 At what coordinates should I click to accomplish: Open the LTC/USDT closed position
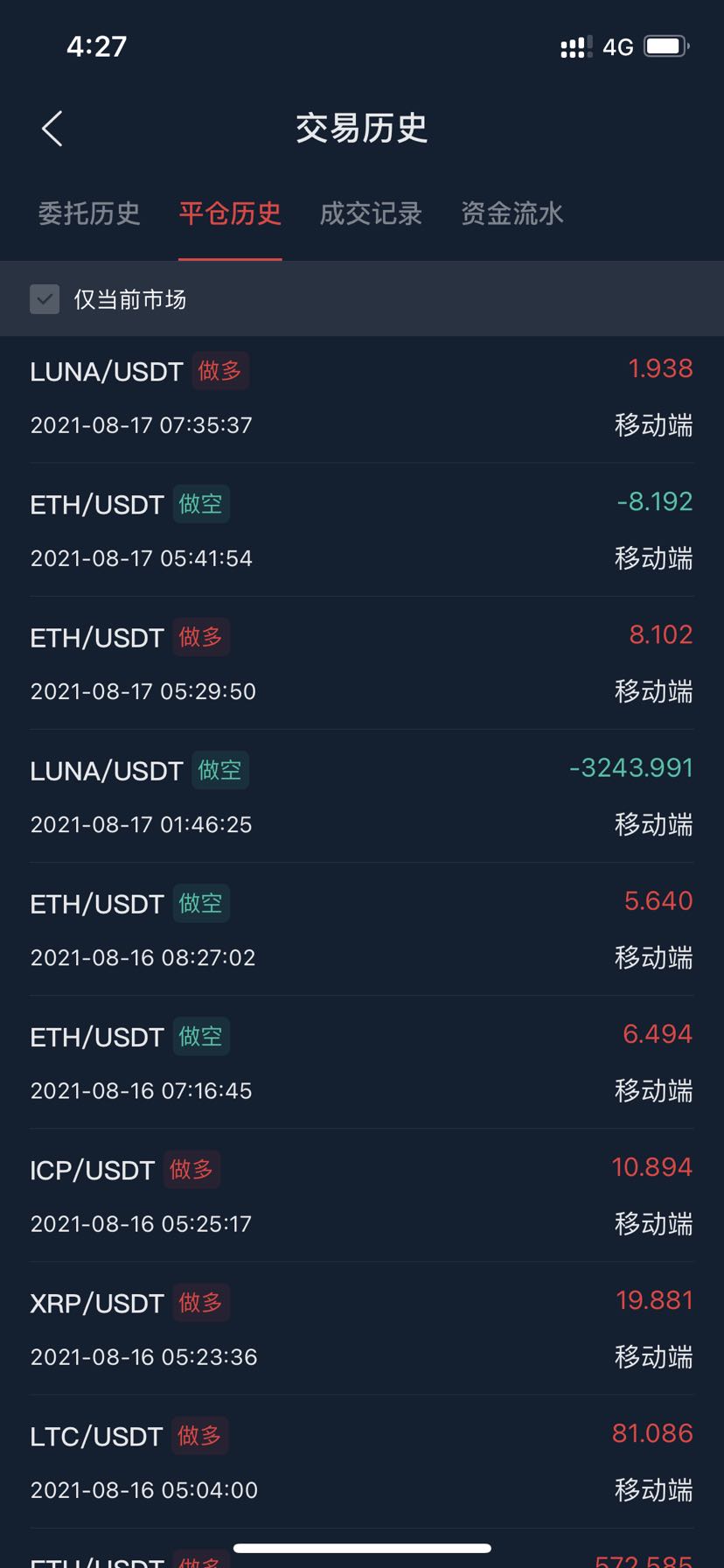point(361,1461)
